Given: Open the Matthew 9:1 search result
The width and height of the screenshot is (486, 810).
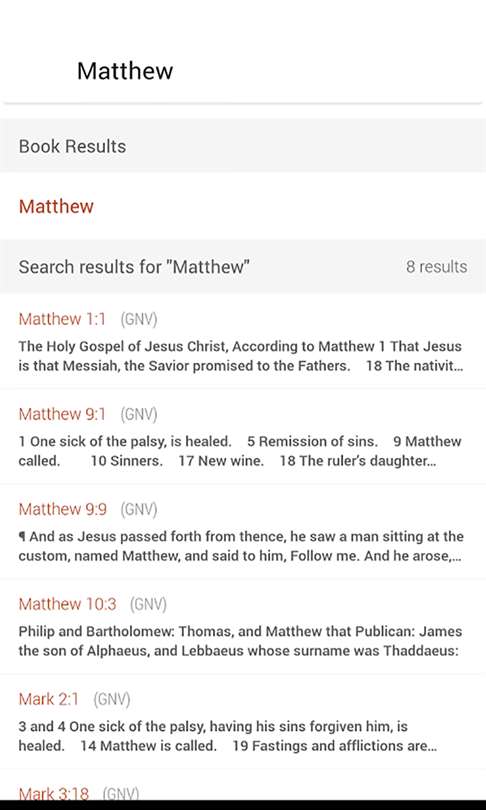Looking at the screenshot, I should 243,437.
